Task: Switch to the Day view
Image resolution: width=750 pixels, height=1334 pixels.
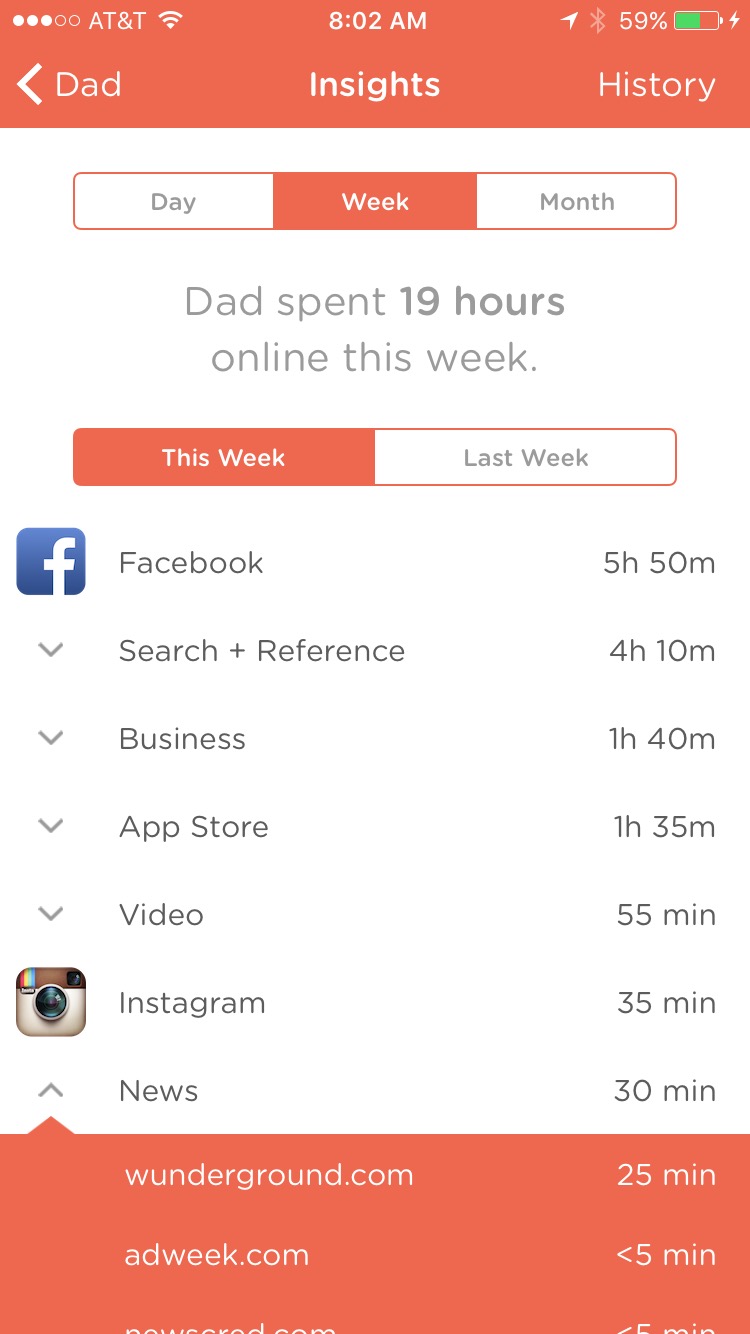Action: 173,201
